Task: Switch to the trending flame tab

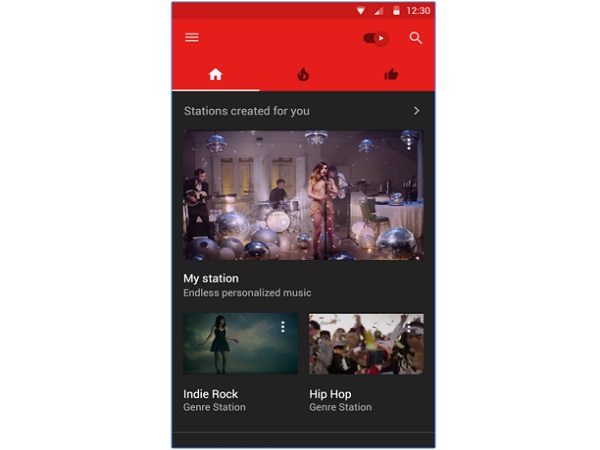Action: pyautogui.click(x=303, y=74)
